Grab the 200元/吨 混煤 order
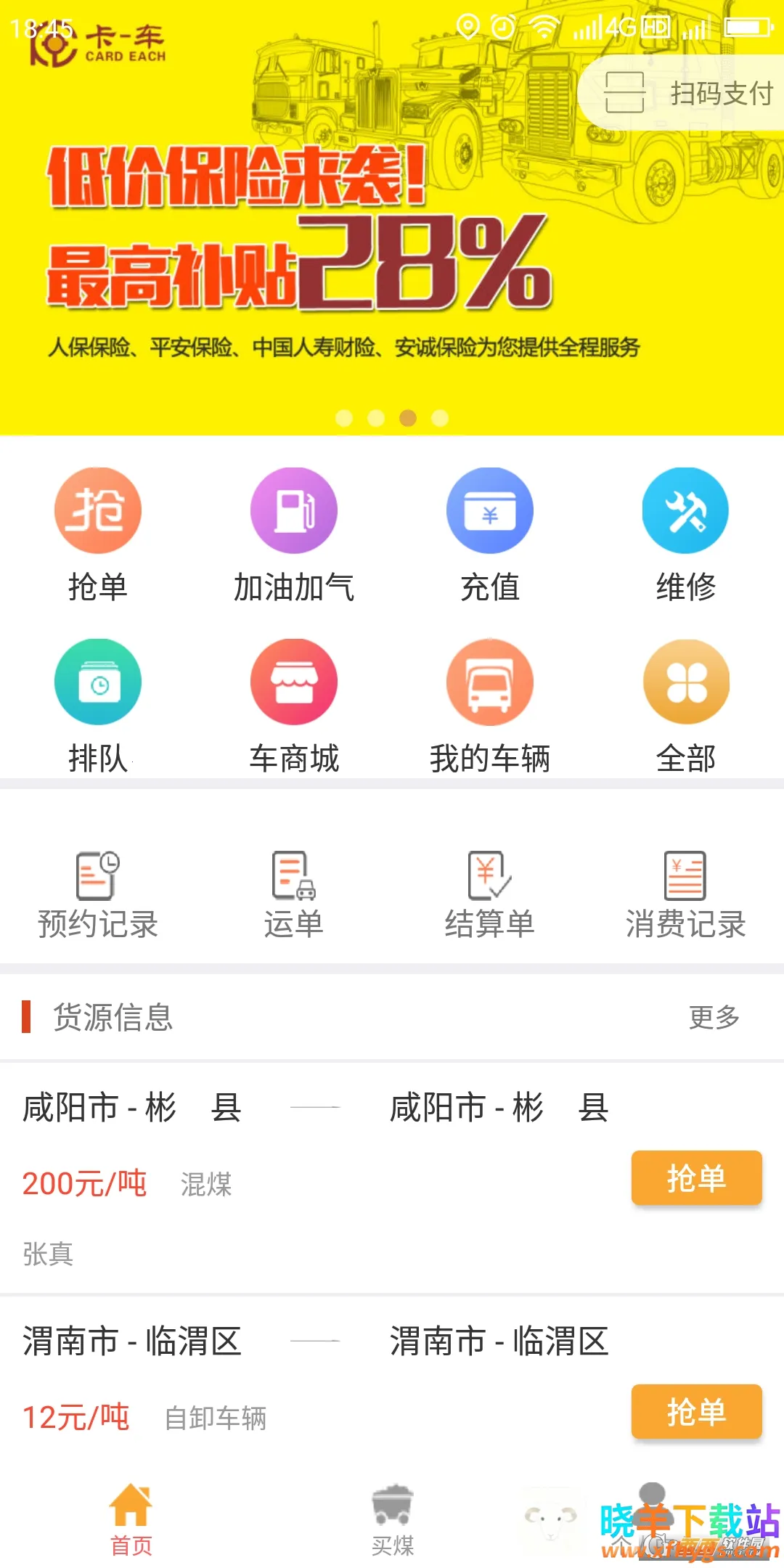 click(x=696, y=1177)
